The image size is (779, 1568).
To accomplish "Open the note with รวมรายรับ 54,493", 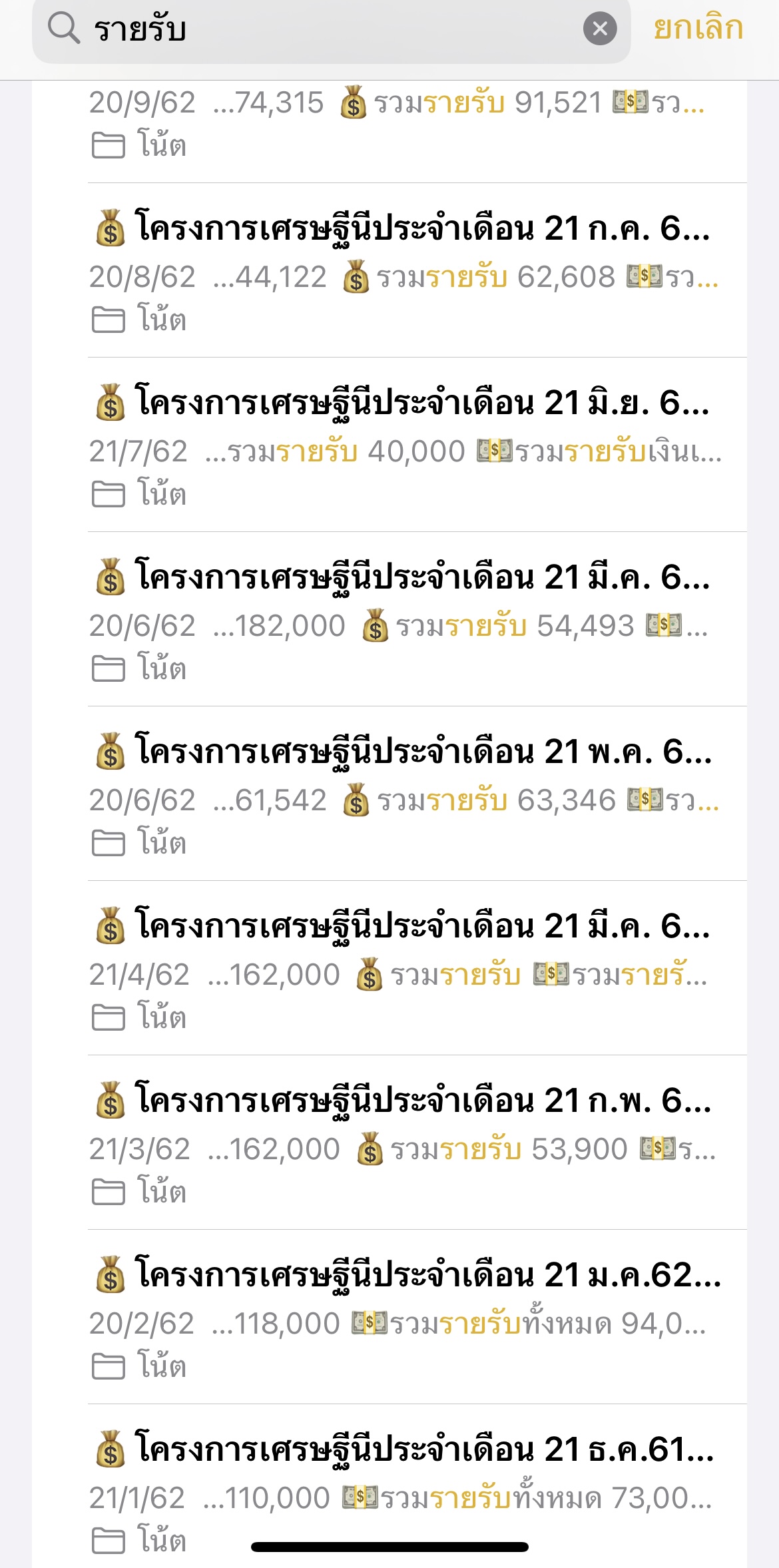I will tap(417, 619).
